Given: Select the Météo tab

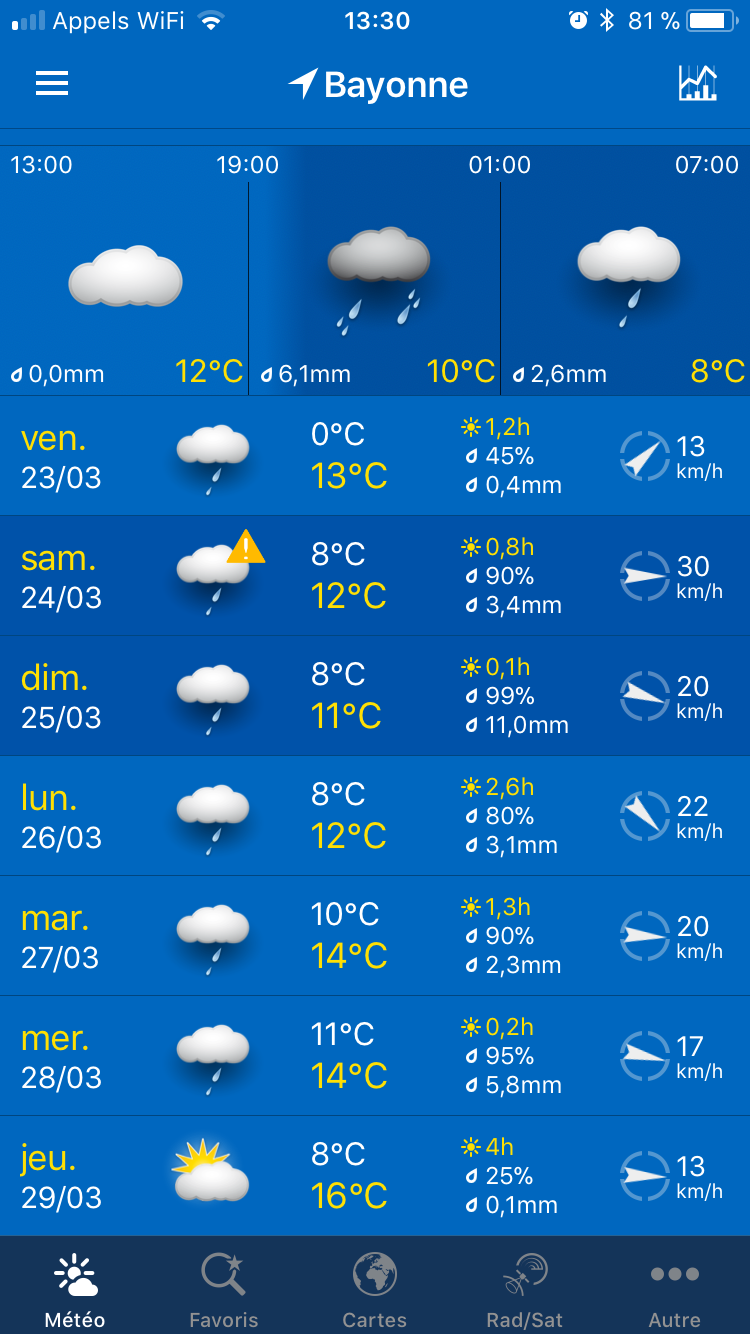Looking at the screenshot, I should pos(73,1285).
